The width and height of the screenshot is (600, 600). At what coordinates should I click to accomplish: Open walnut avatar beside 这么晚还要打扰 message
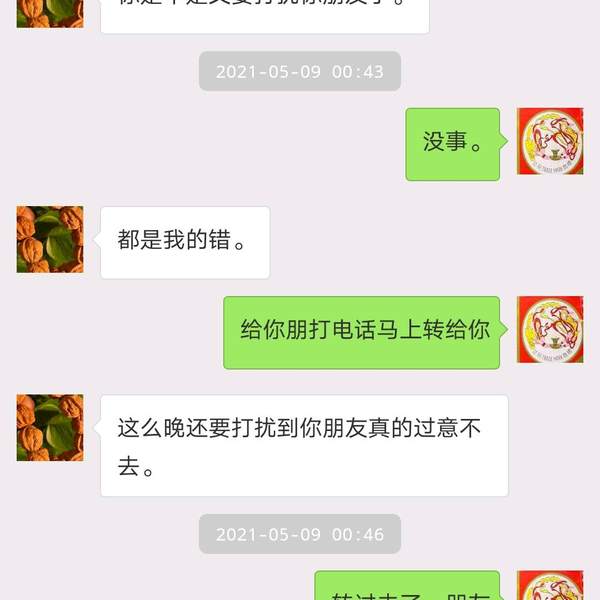[x=50, y=428]
